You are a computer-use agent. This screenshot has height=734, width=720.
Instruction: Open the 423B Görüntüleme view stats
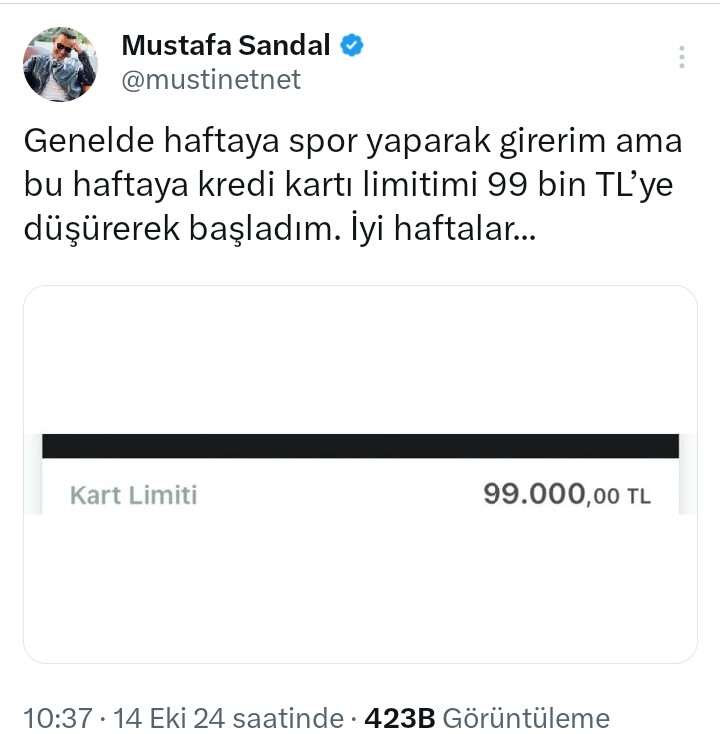[487, 717]
